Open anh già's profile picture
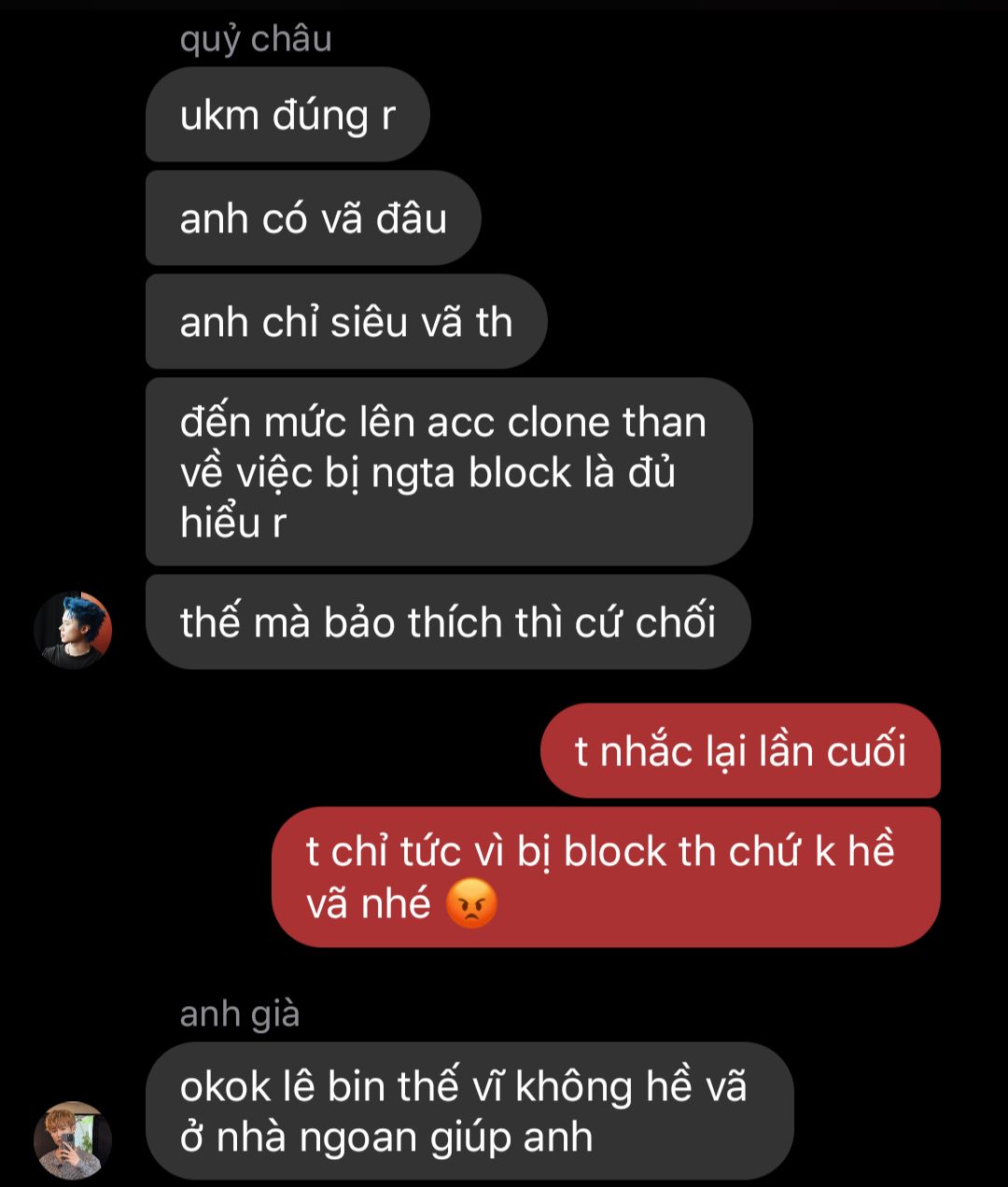The image size is (1008, 1187). coord(73,1139)
